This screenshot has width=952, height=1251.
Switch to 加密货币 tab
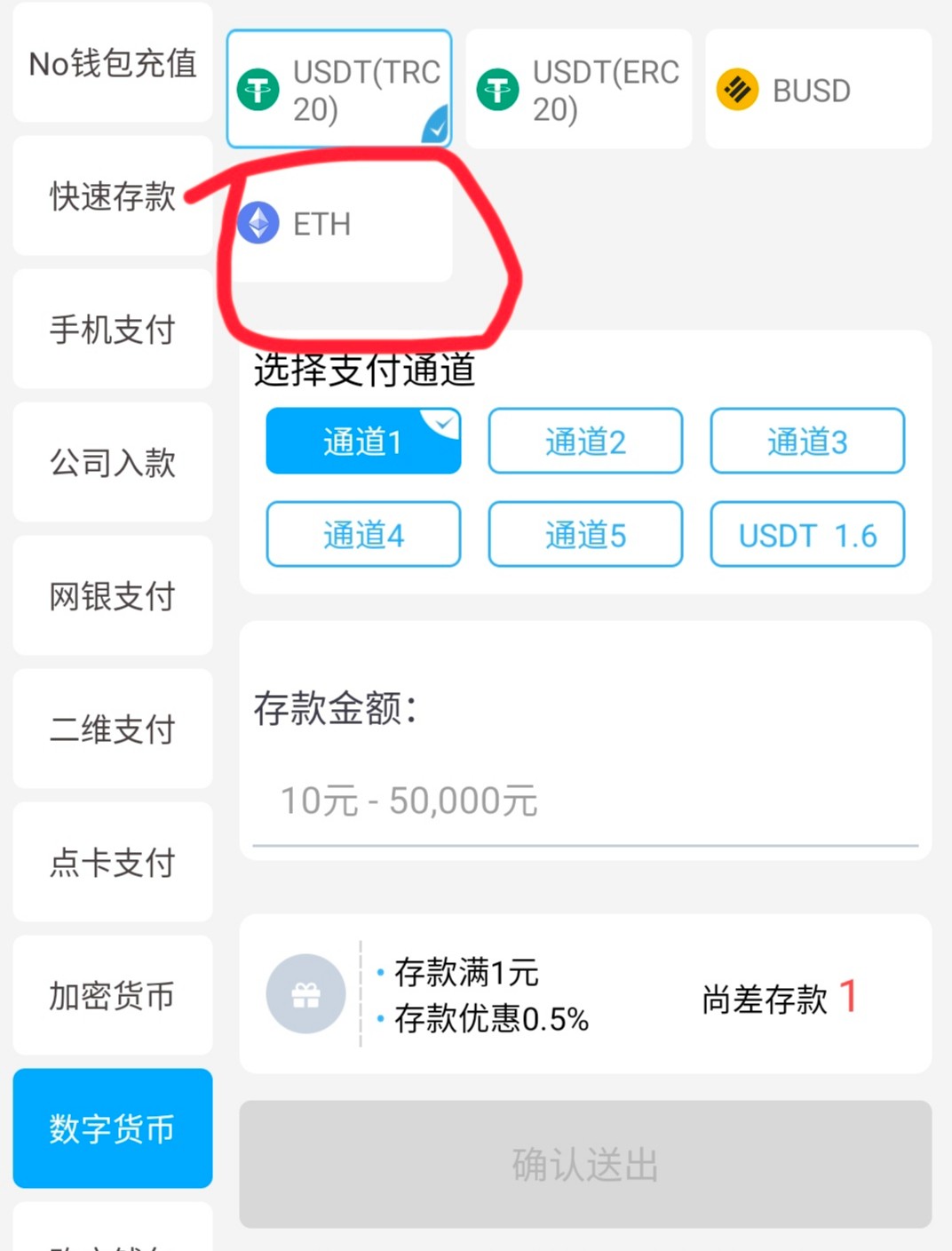click(113, 996)
